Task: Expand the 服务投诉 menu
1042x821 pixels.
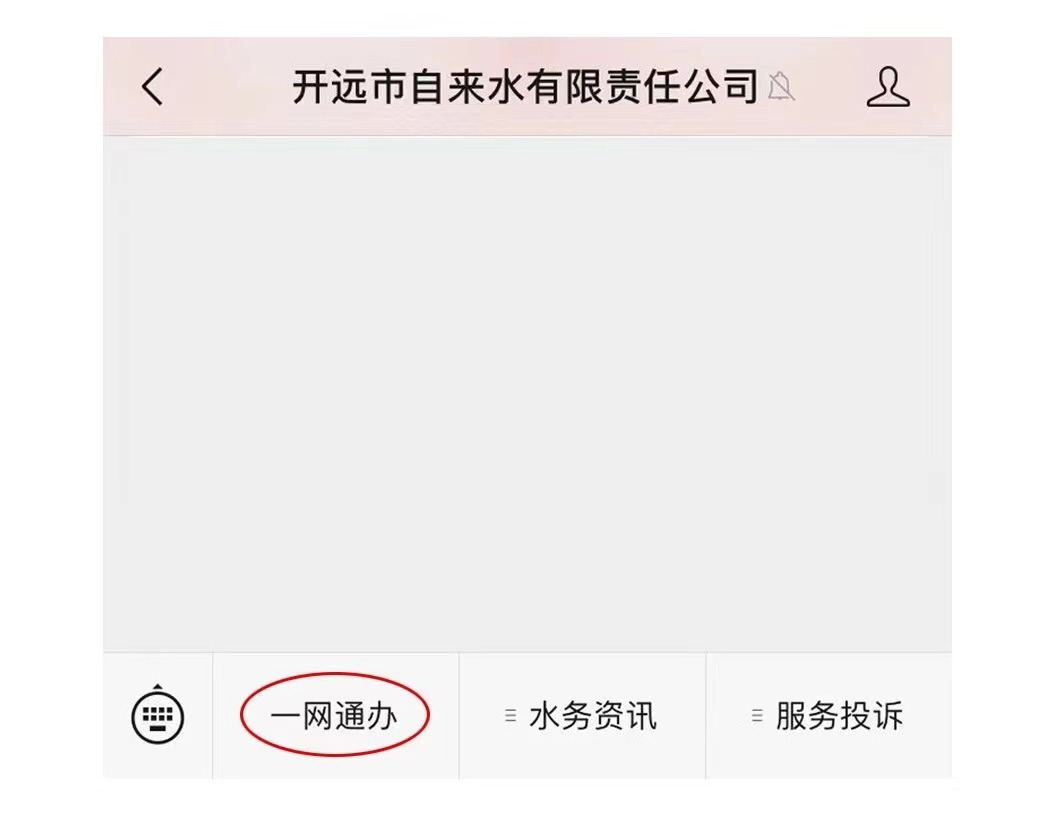Action: pos(828,716)
